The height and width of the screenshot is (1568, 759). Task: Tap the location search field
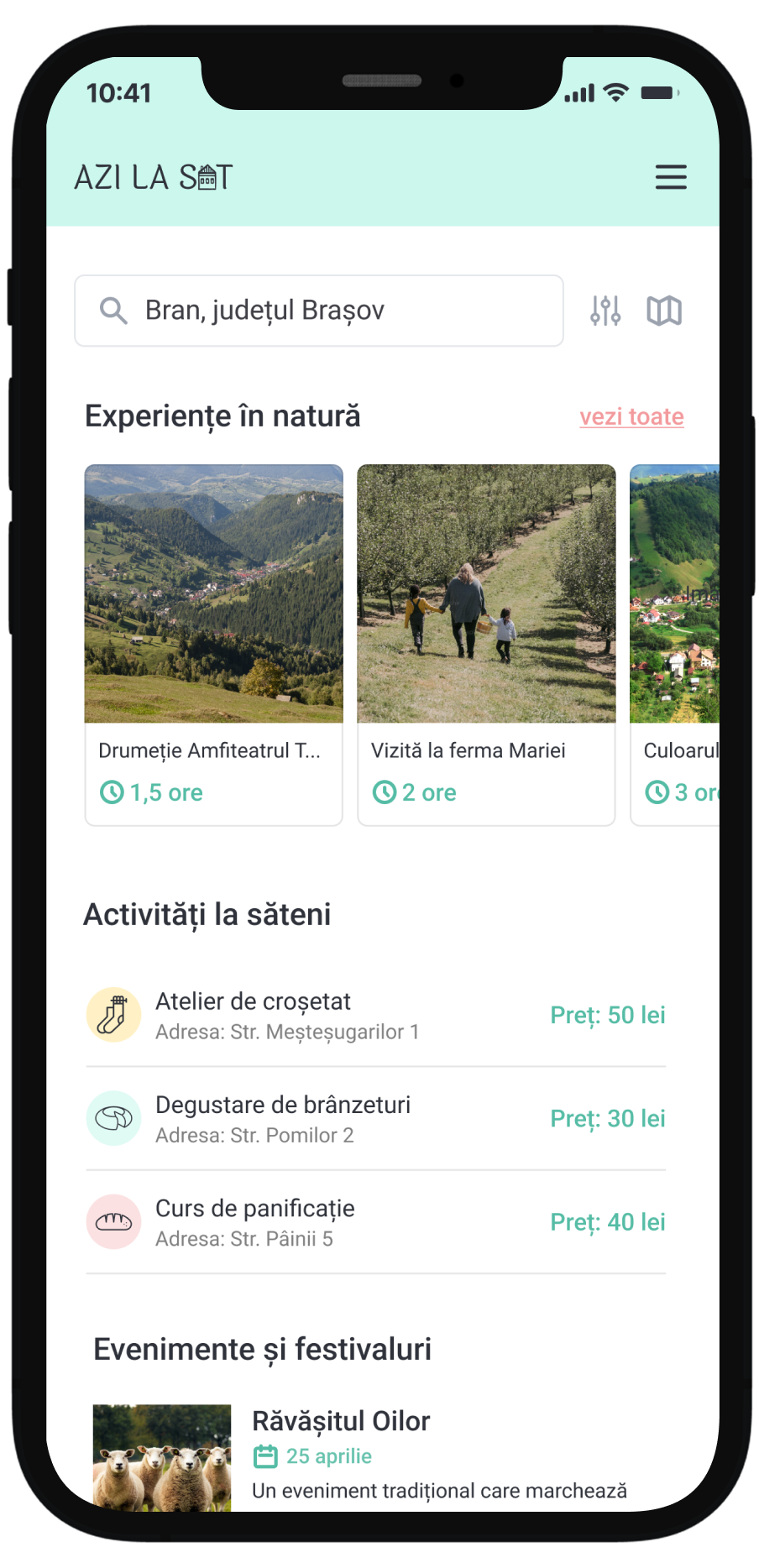319,311
